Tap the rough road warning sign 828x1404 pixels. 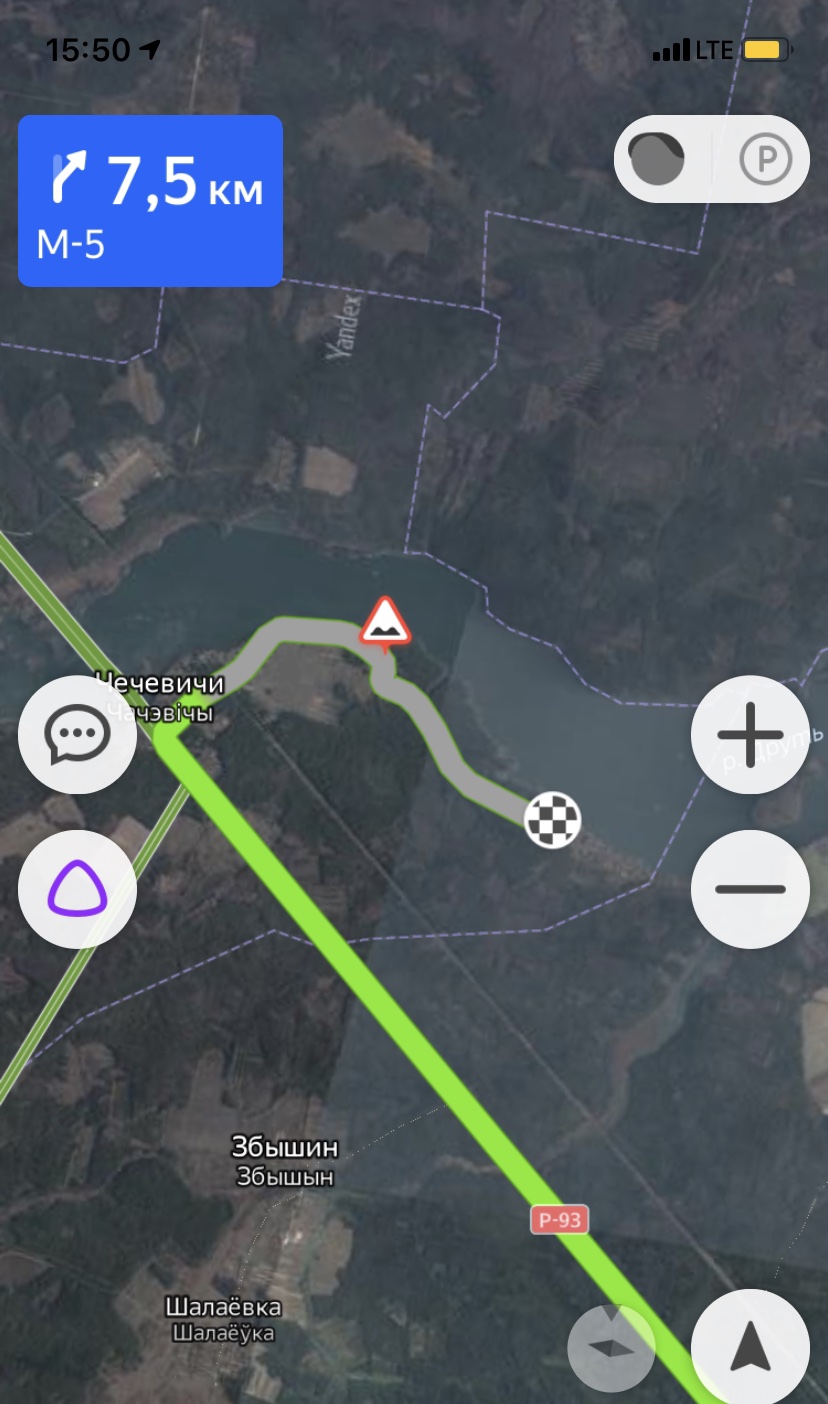coord(385,624)
